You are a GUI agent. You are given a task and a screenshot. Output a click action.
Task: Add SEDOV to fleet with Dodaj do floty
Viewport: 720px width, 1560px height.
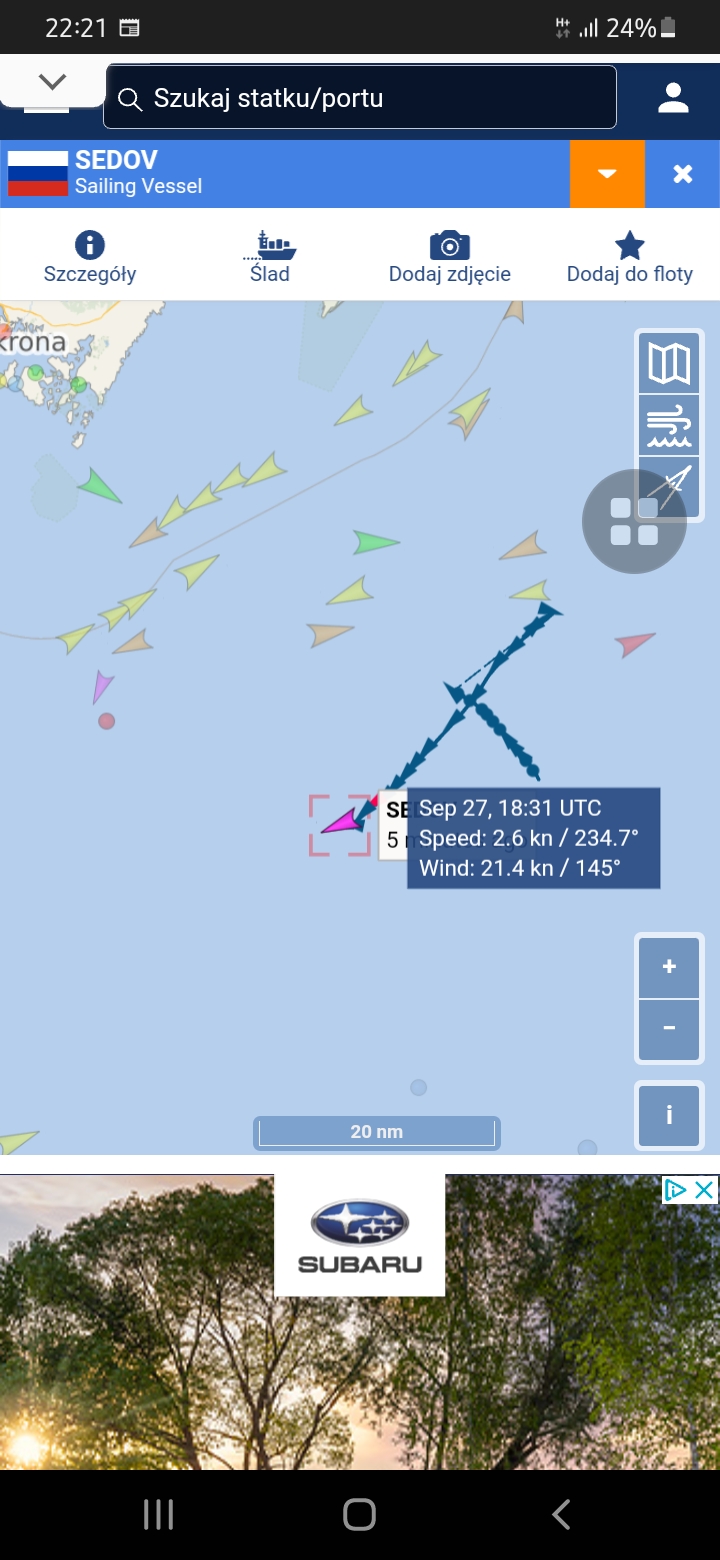pyautogui.click(x=630, y=257)
